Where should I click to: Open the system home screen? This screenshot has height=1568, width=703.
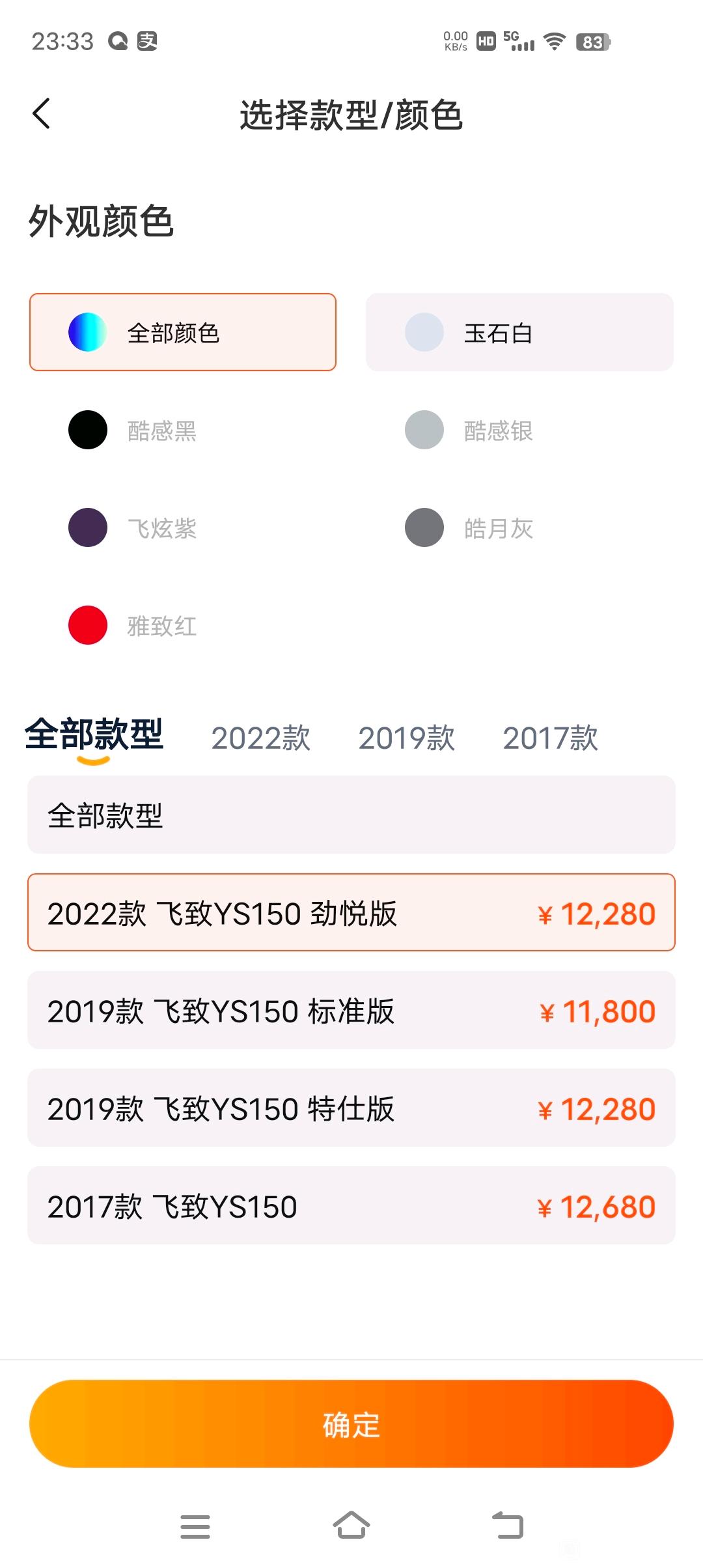pos(351,1526)
